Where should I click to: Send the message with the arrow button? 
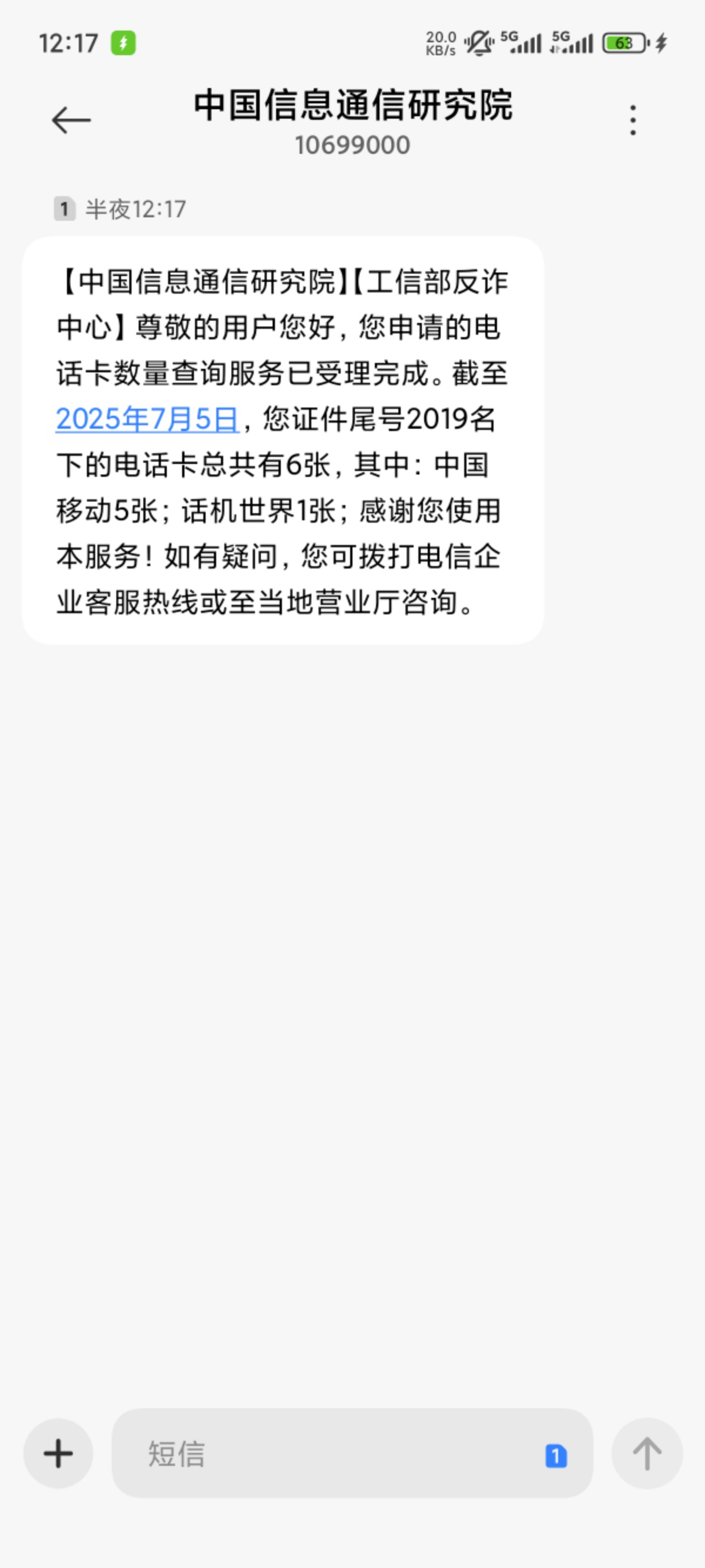(x=647, y=1453)
